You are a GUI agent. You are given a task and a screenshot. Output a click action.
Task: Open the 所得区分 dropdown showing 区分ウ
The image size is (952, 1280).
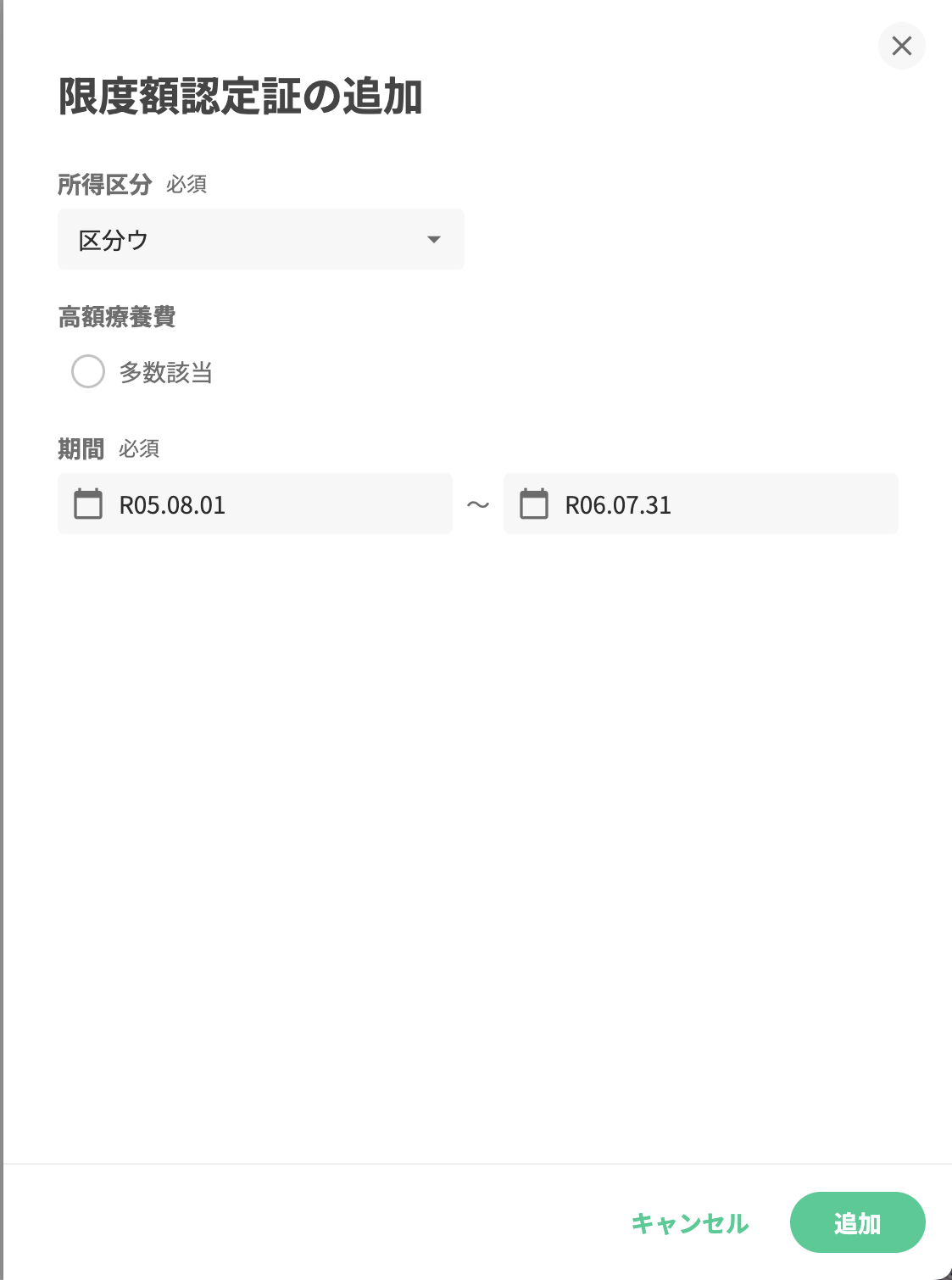pyautogui.click(x=260, y=240)
